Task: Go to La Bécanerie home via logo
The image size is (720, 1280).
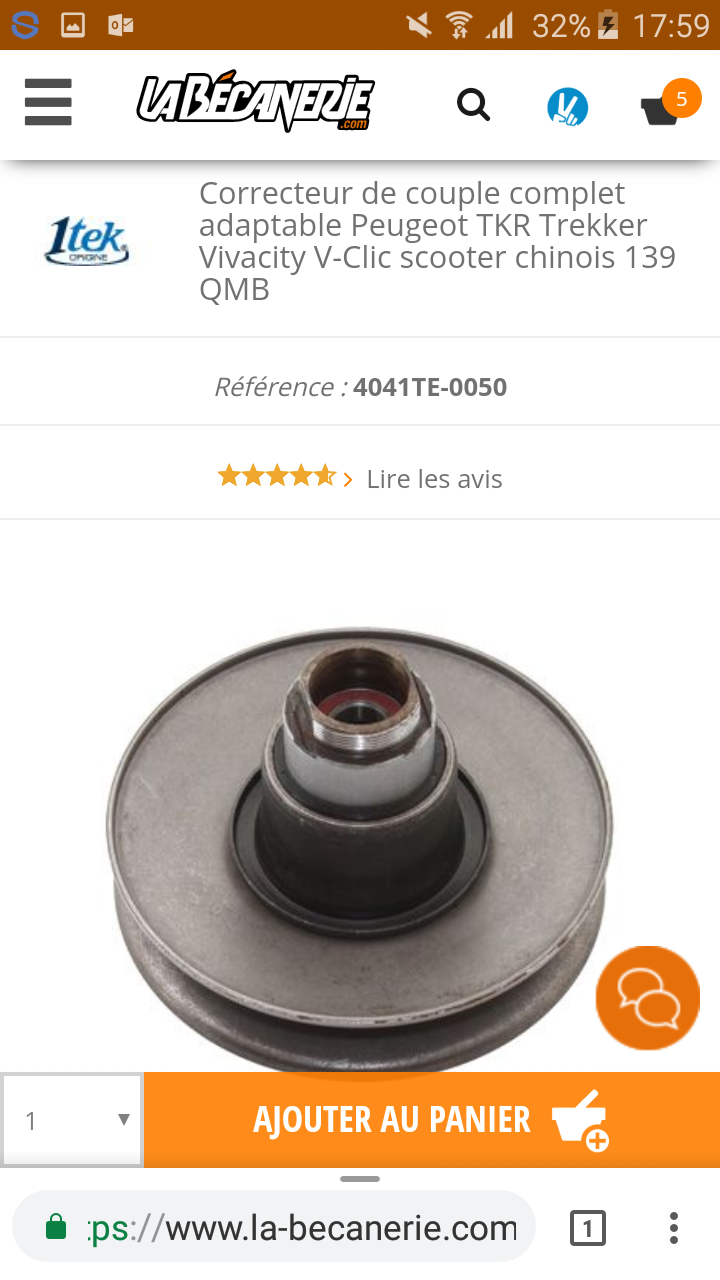Action: [x=255, y=101]
